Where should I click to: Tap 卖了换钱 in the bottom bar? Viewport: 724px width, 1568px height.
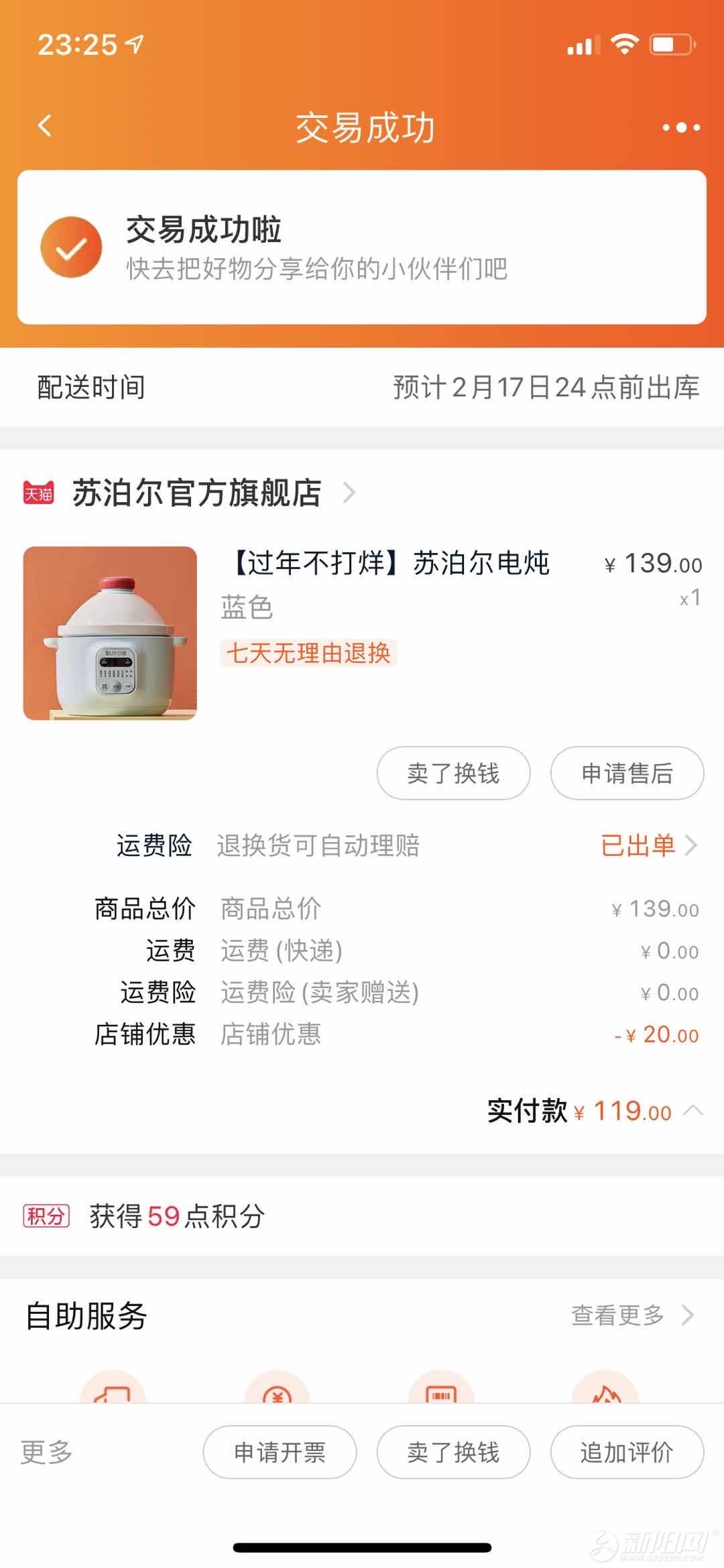tap(453, 1453)
